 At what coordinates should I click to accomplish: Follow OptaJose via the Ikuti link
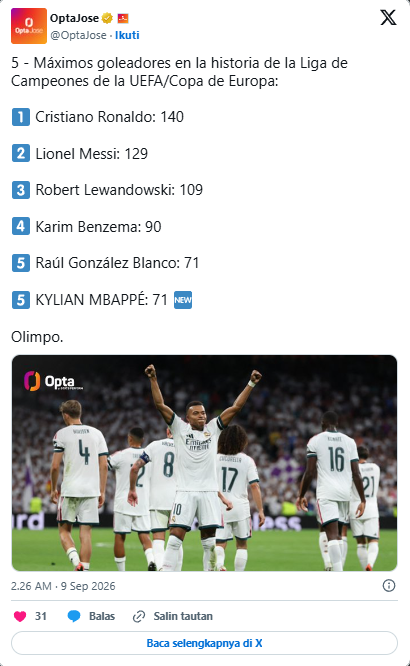[127, 35]
